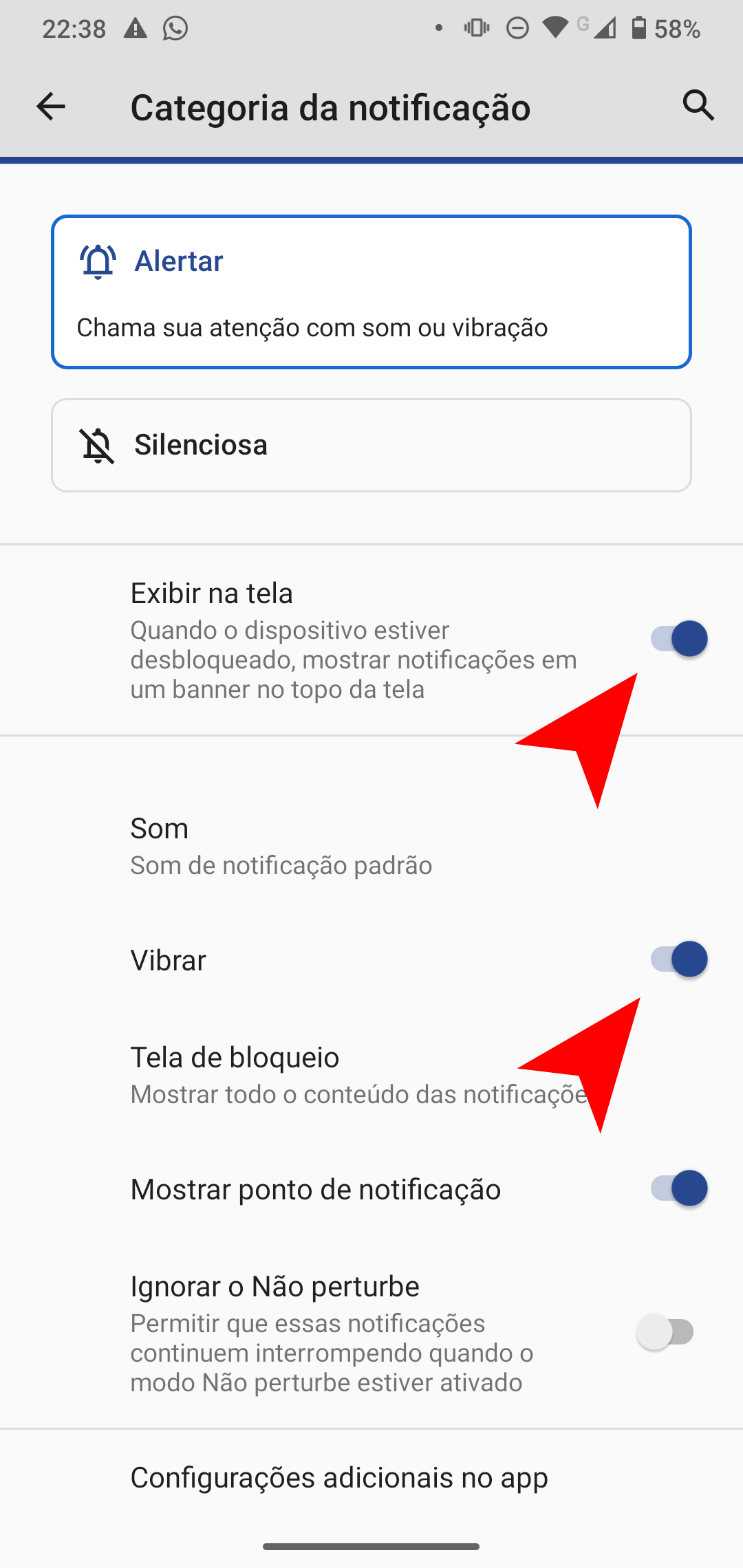Screen dimensions: 743x1568
Task: Choose the Silenciosa notification mode
Action: (x=371, y=445)
